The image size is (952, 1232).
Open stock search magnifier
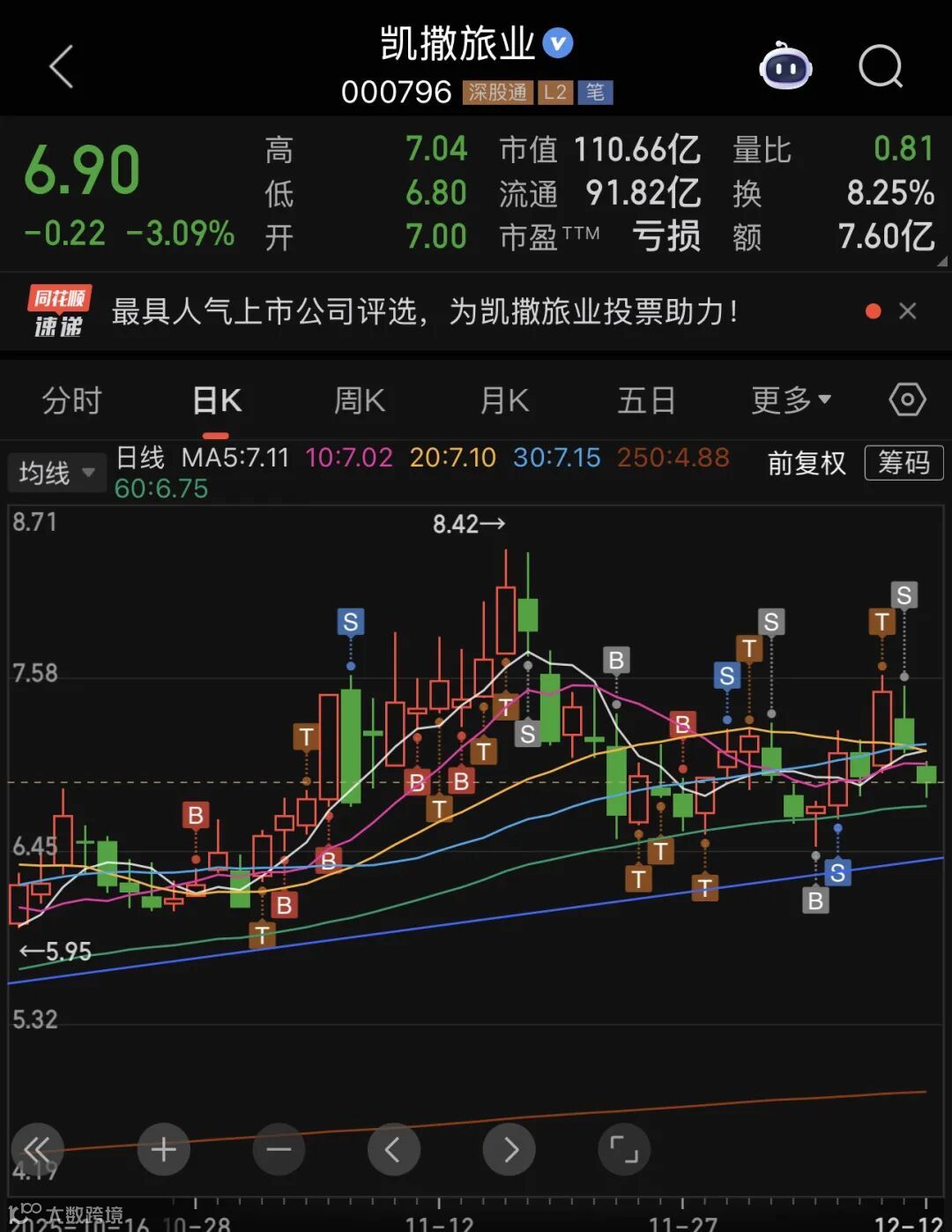click(881, 66)
